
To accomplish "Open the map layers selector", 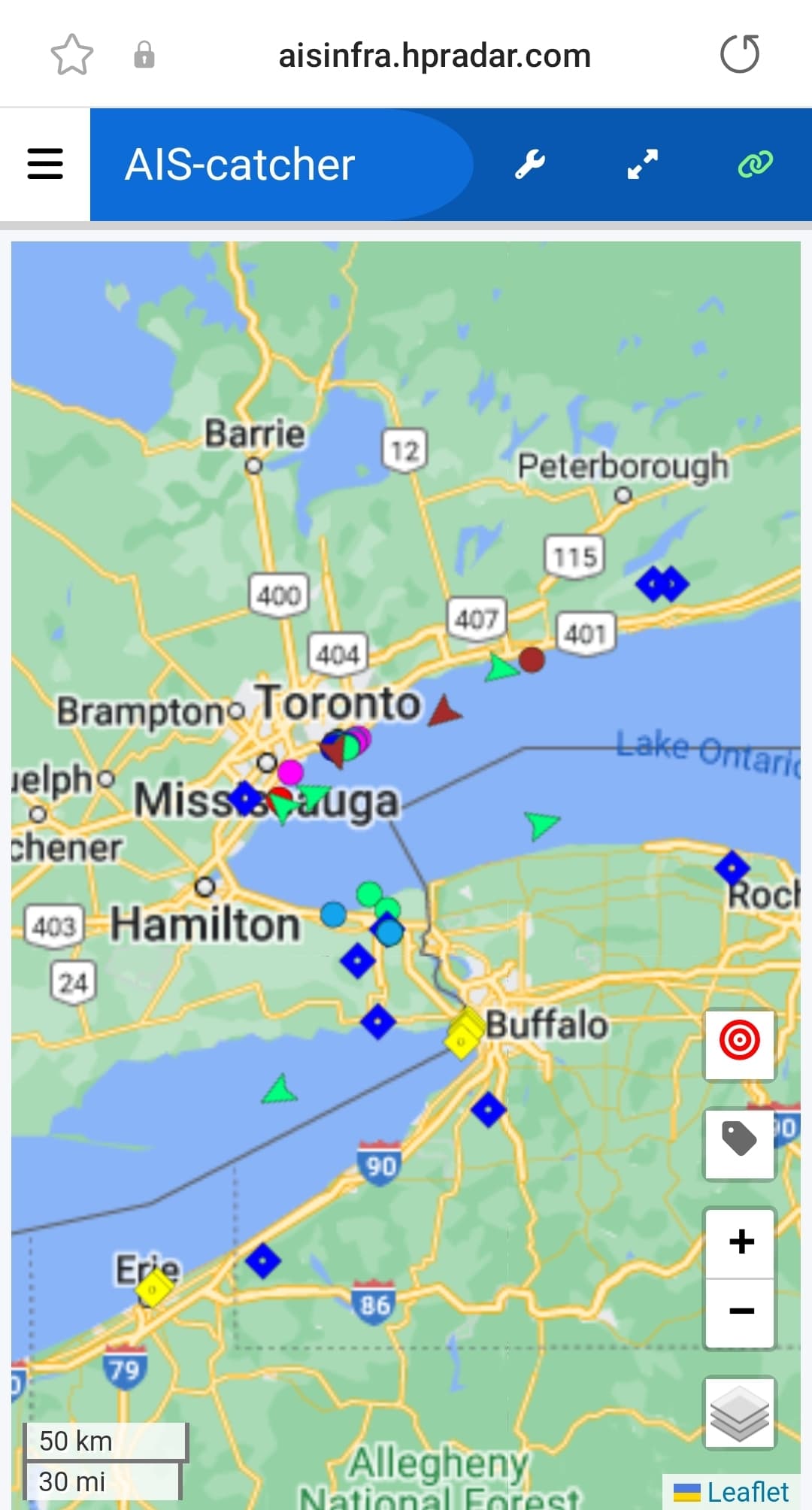I will [740, 1414].
